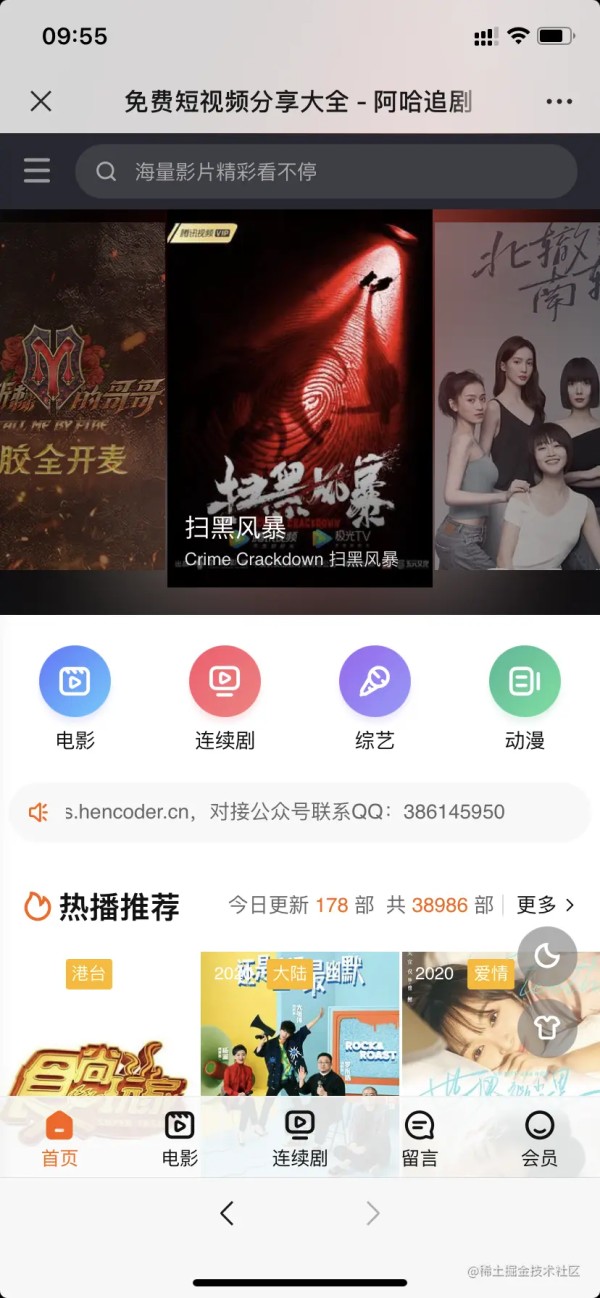Image resolution: width=600 pixels, height=1298 pixels.
Task: Open the 连续剧 category icon
Action: coord(225,682)
